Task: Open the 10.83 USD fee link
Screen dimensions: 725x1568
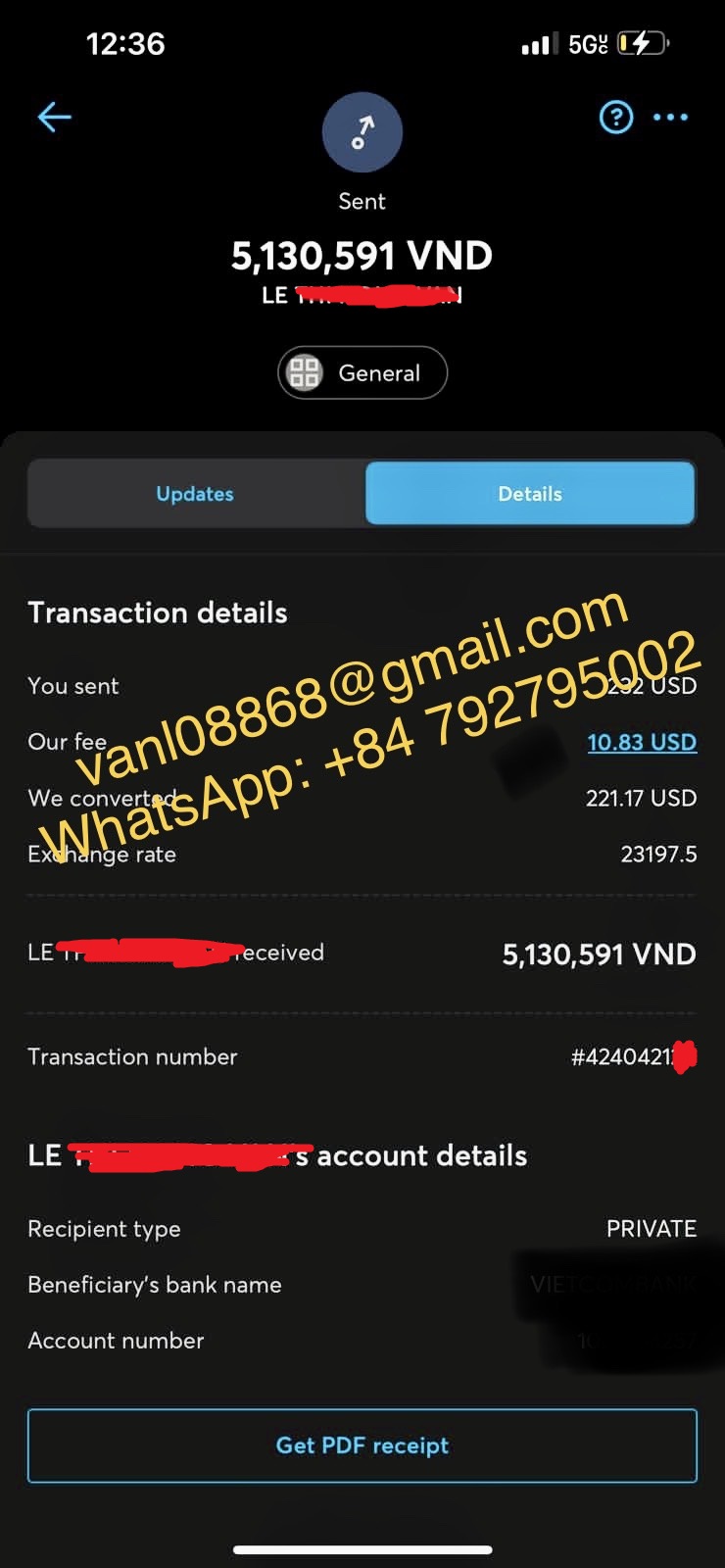Action: pyautogui.click(x=642, y=742)
